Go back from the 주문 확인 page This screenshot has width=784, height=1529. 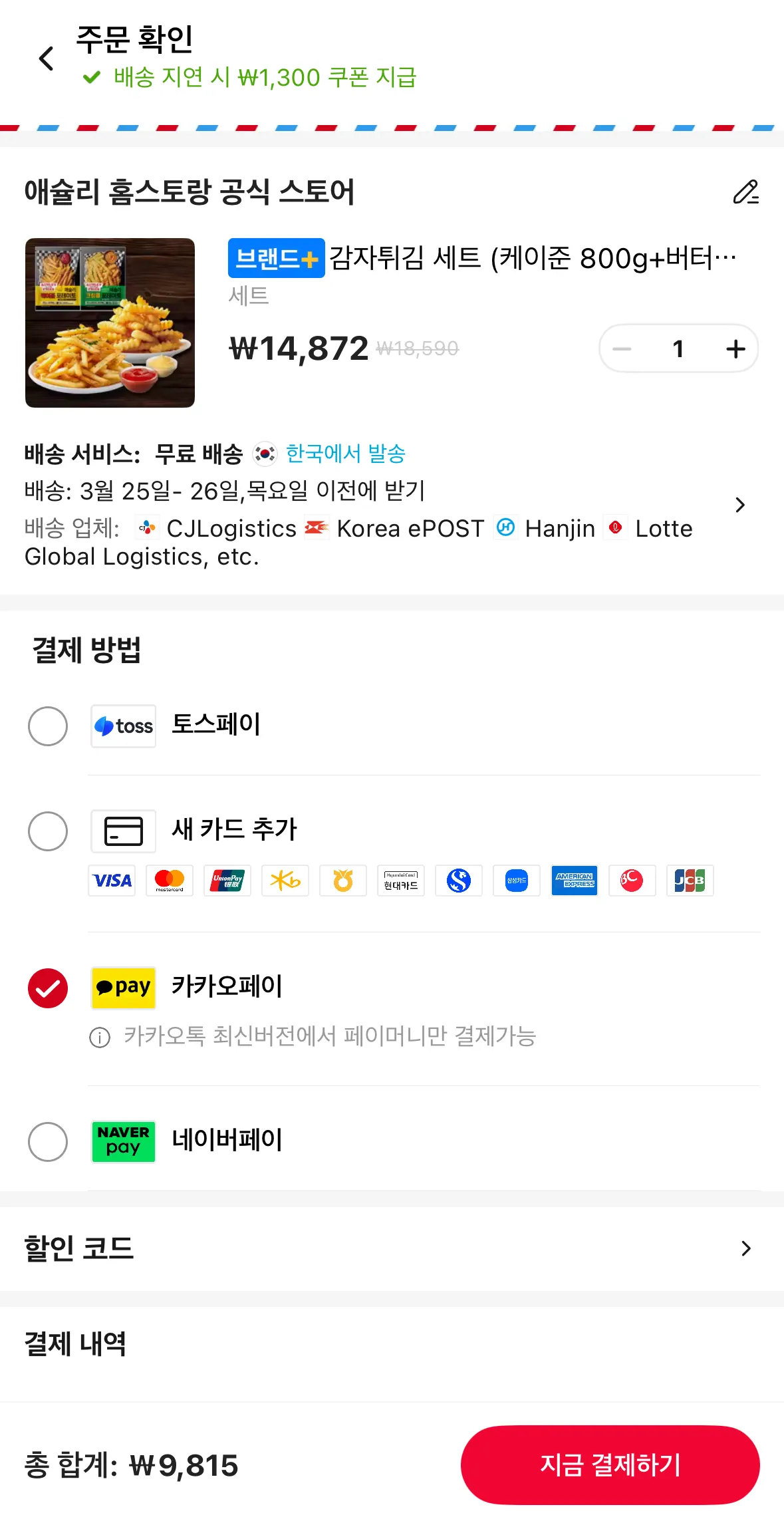46,59
